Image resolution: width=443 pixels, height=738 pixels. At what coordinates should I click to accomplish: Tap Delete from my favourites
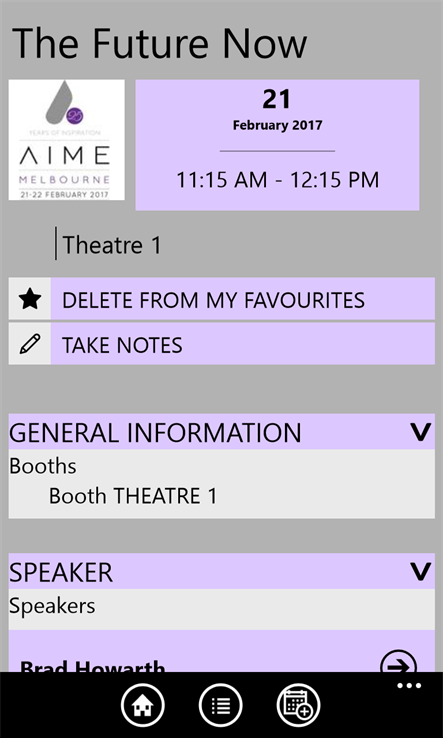(x=222, y=299)
